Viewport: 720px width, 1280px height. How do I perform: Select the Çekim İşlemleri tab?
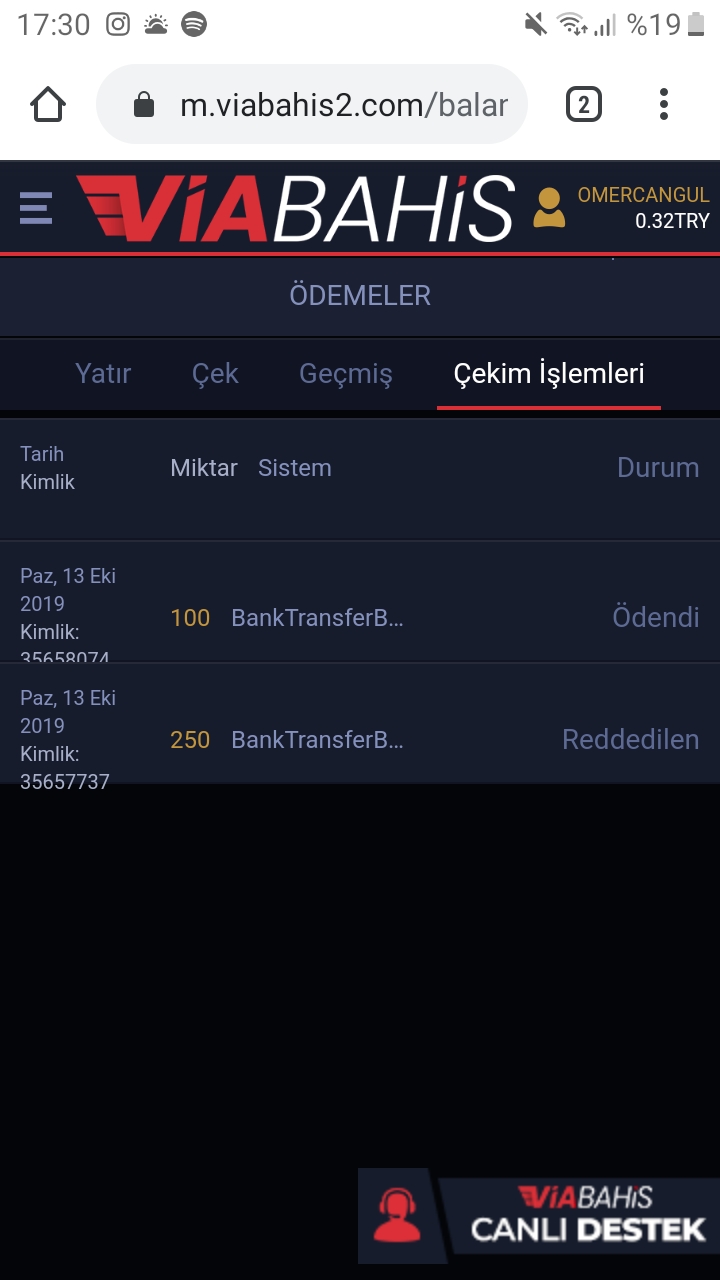[549, 374]
